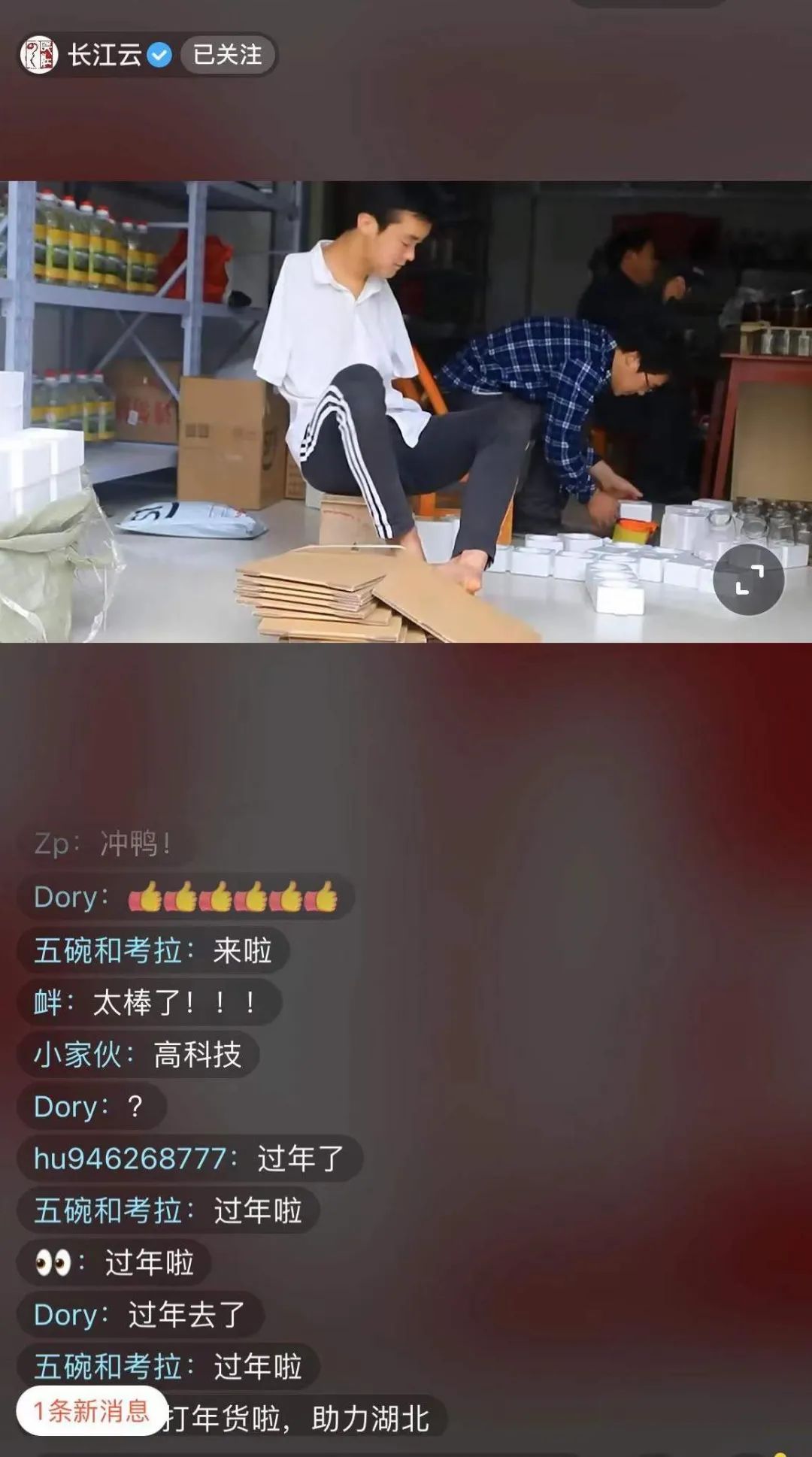The height and width of the screenshot is (1457, 812).
Task: Expand the live video to fullscreen
Action: [749, 580]
